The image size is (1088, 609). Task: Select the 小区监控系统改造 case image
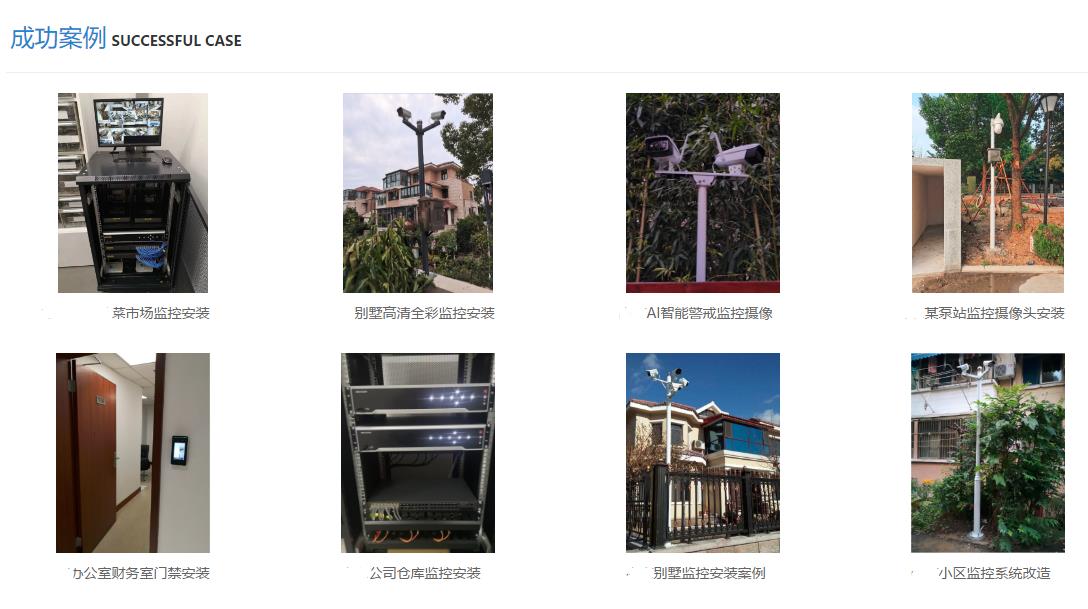(x=987, y=453)
